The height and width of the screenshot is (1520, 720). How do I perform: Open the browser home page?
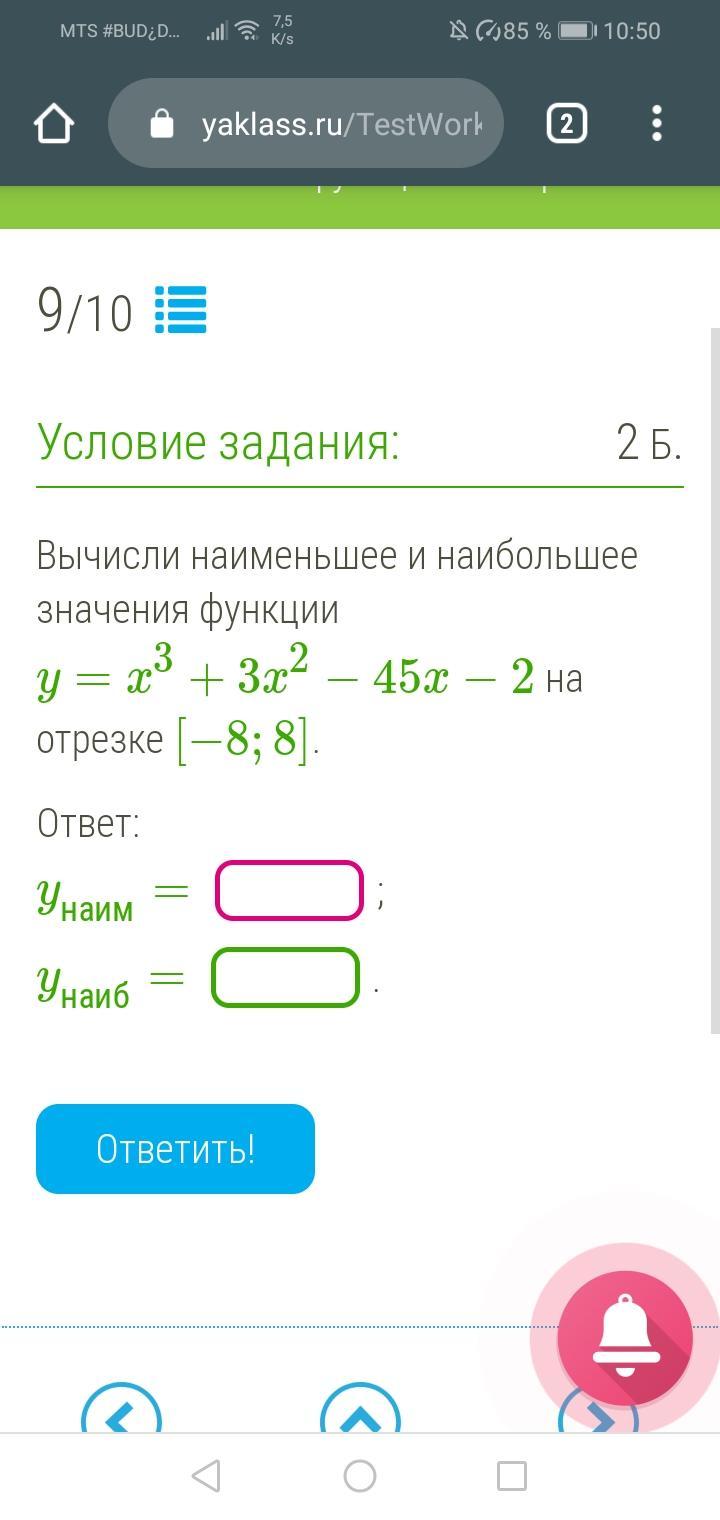point(54,124)
